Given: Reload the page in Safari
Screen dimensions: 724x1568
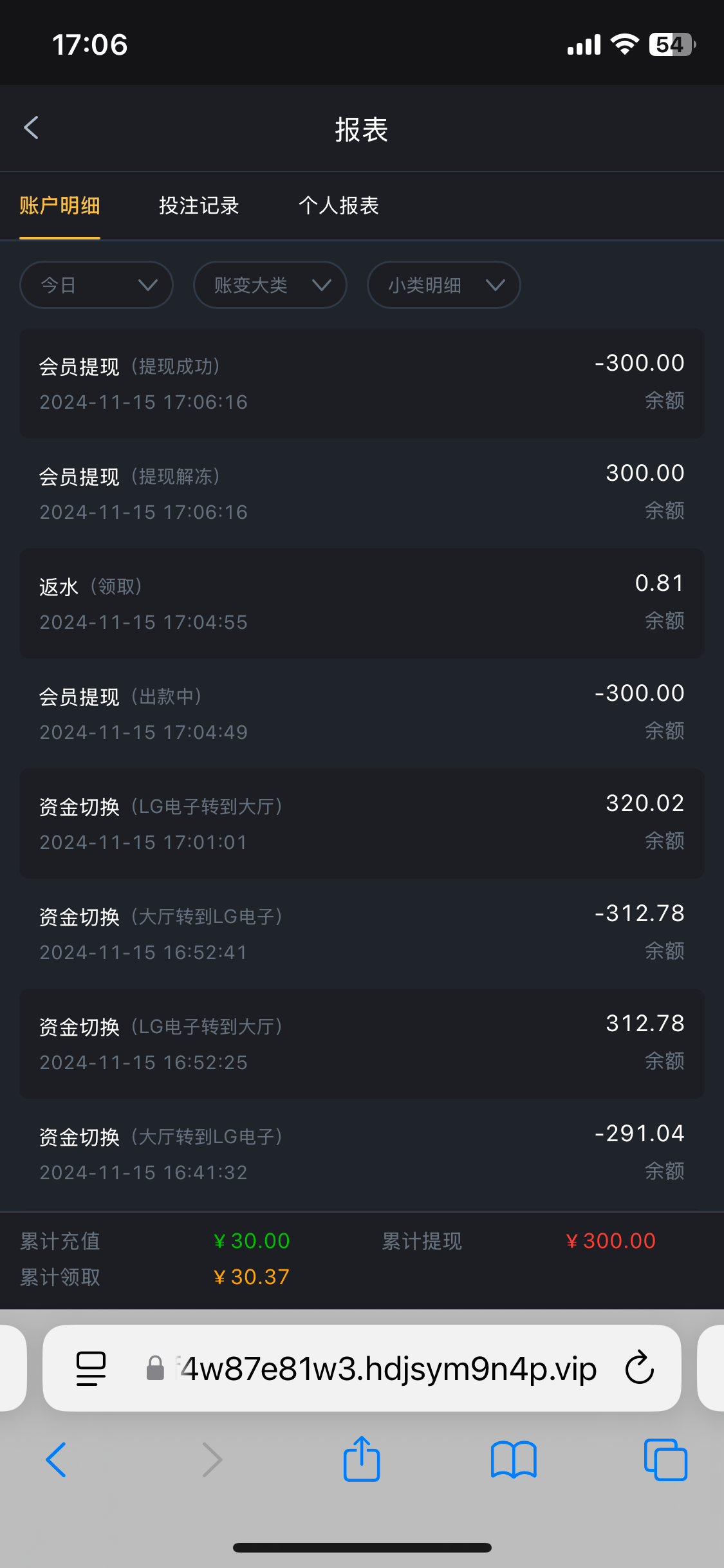Looking at the screenshot, I should 640,1368.
